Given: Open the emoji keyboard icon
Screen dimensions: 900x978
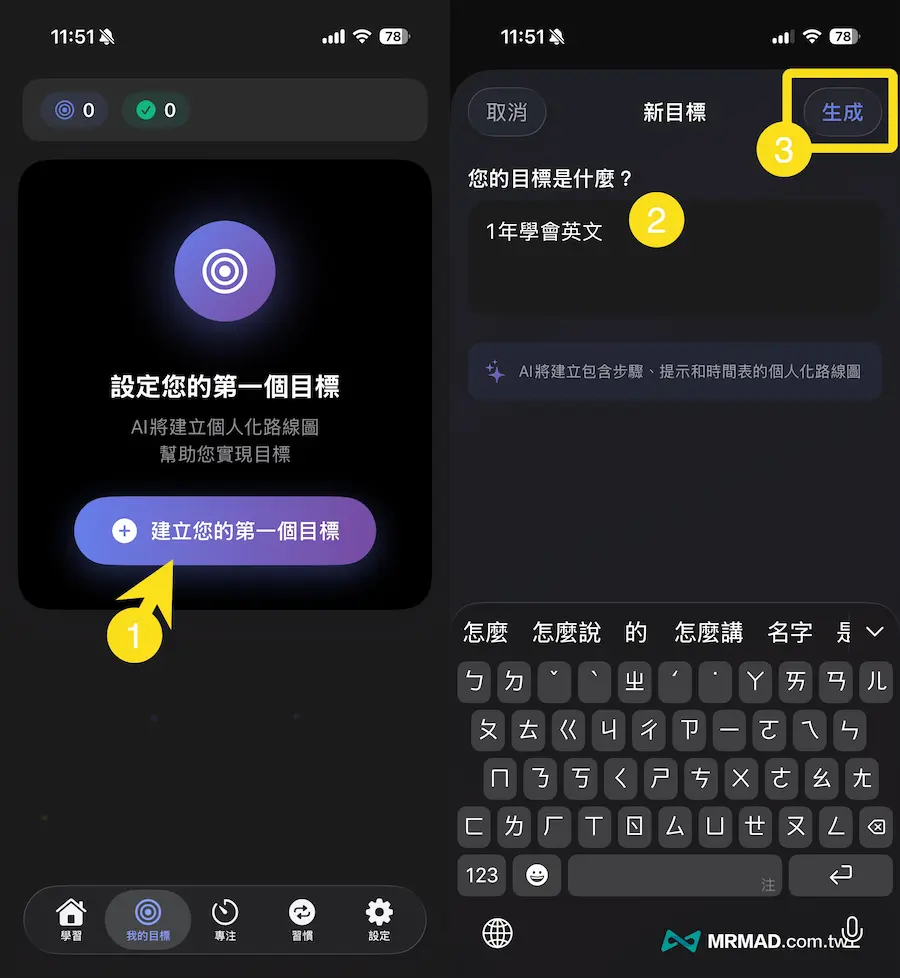Looking at the screenshot, I should [536, 875].
